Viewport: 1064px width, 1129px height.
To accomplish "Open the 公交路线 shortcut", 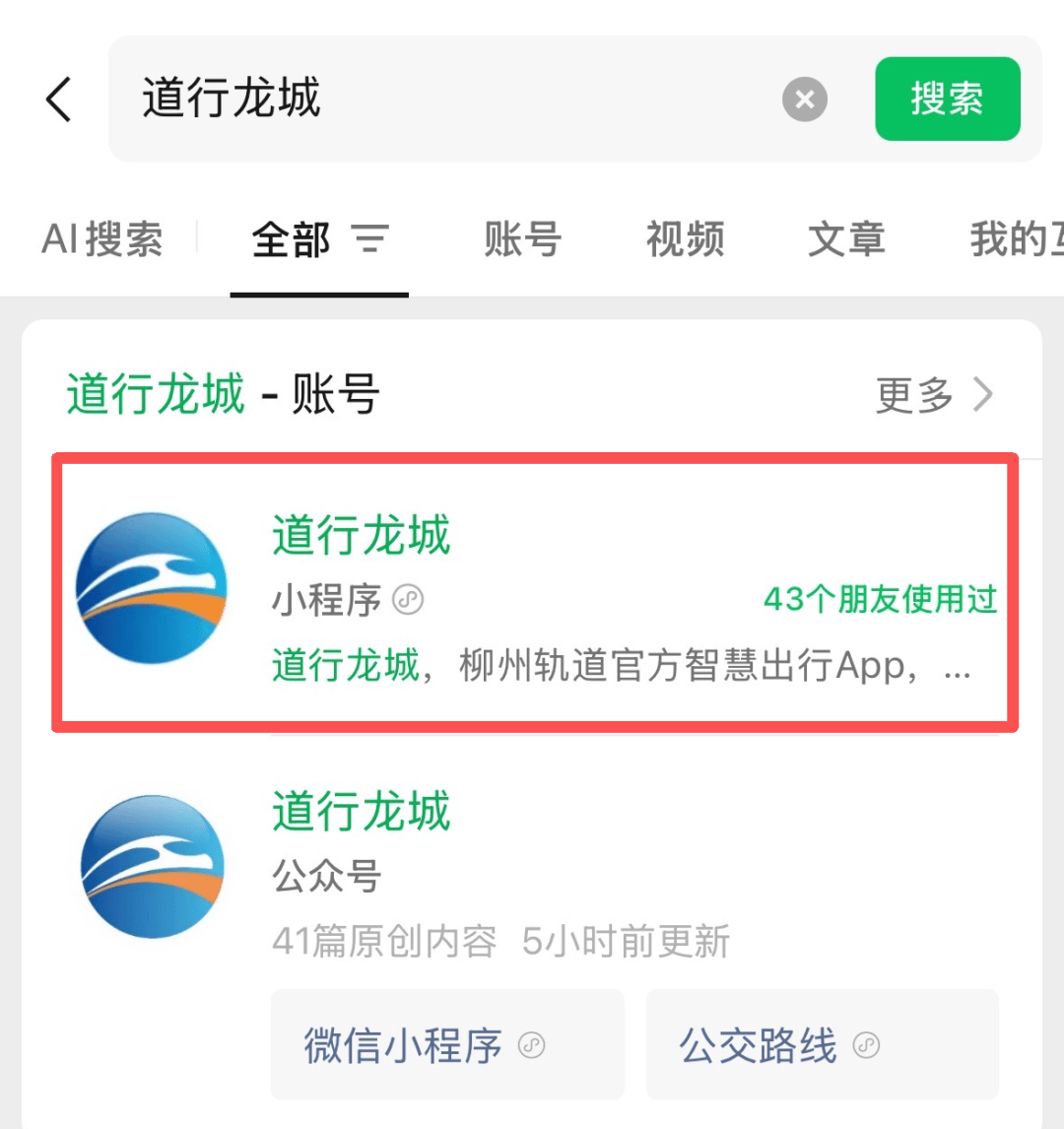I will pos(822,1045).
